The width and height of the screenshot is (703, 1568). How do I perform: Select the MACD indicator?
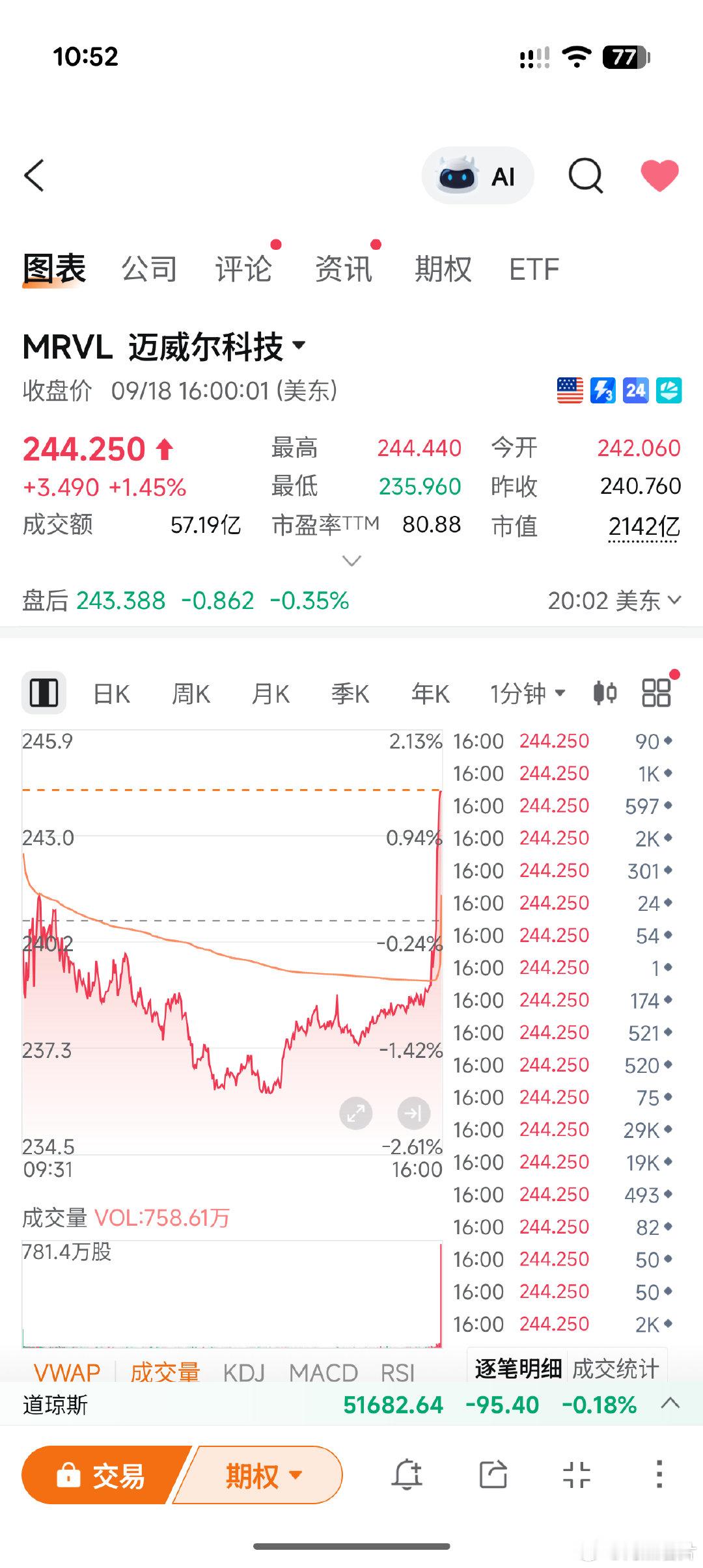coord(324,1373)
